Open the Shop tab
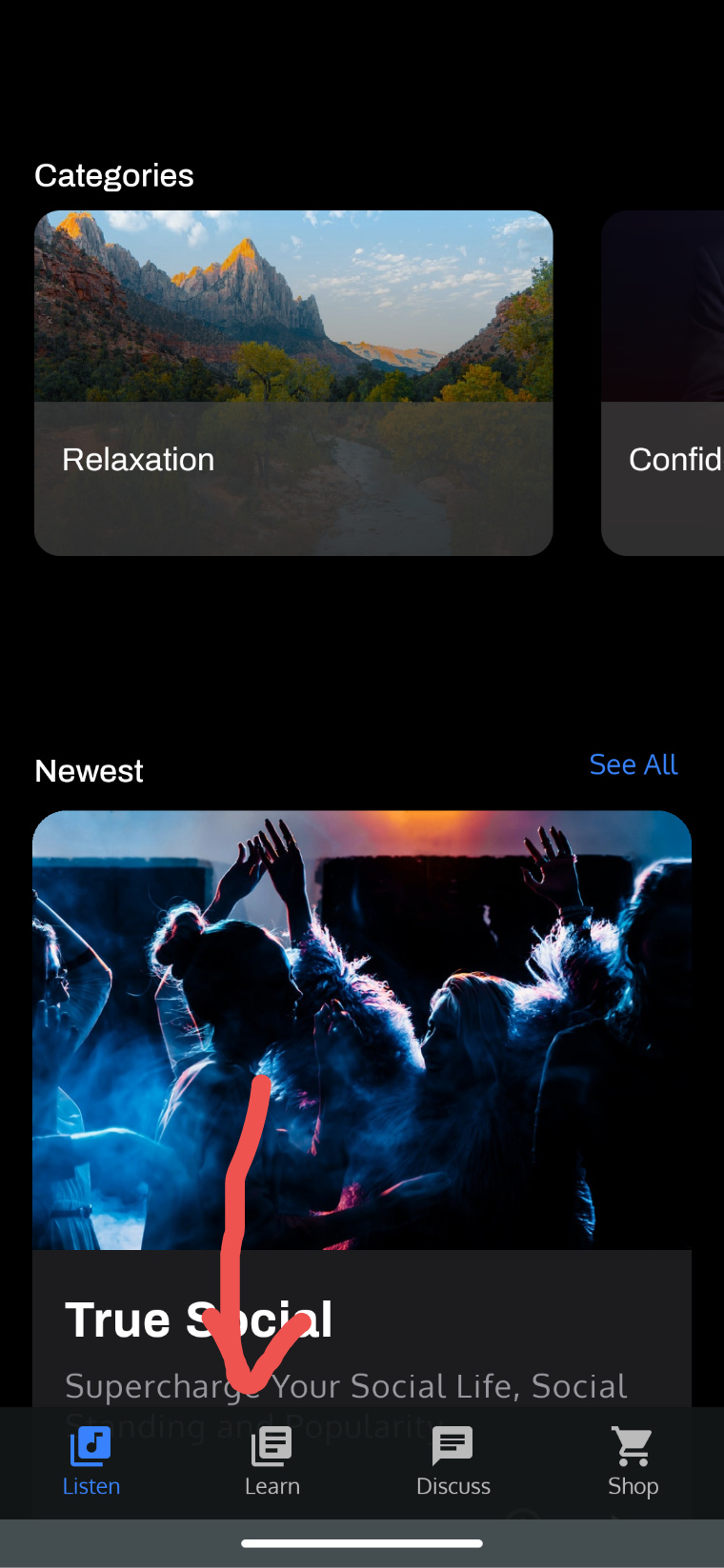Image resolution: width=724 pixels, height=1568 pixels. (x=633, y=1462)
